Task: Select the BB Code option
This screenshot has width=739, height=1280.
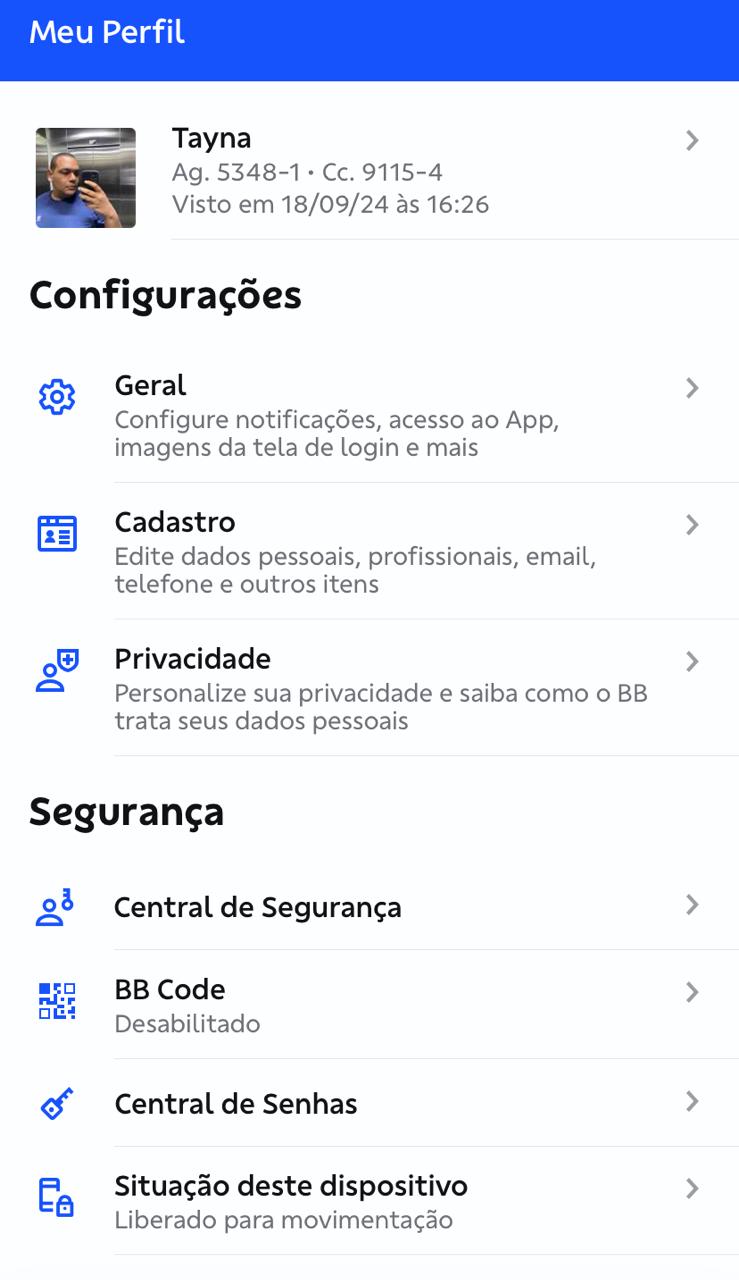Action: 368,1005
